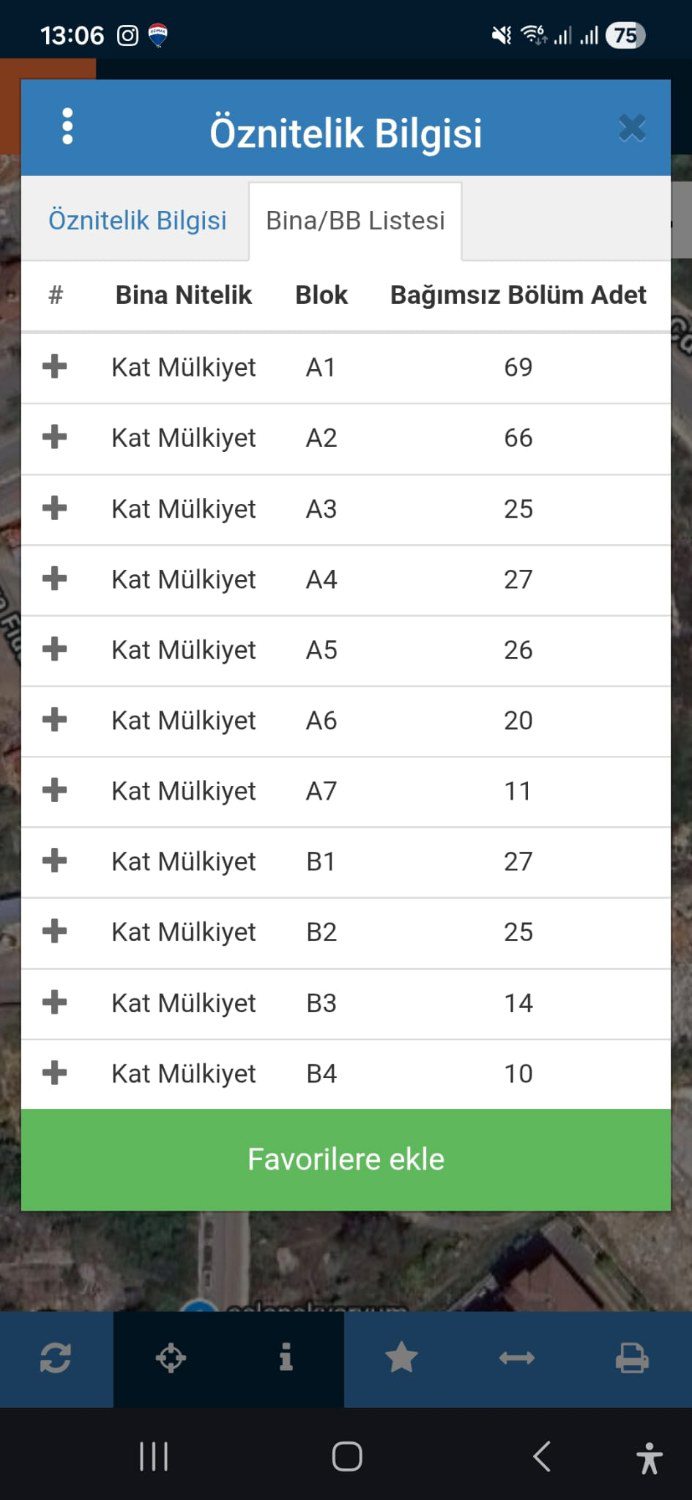Tap the refresh icon in bottom toolbar
The width and height of the screenshot is (692, 1500).
55,1358
